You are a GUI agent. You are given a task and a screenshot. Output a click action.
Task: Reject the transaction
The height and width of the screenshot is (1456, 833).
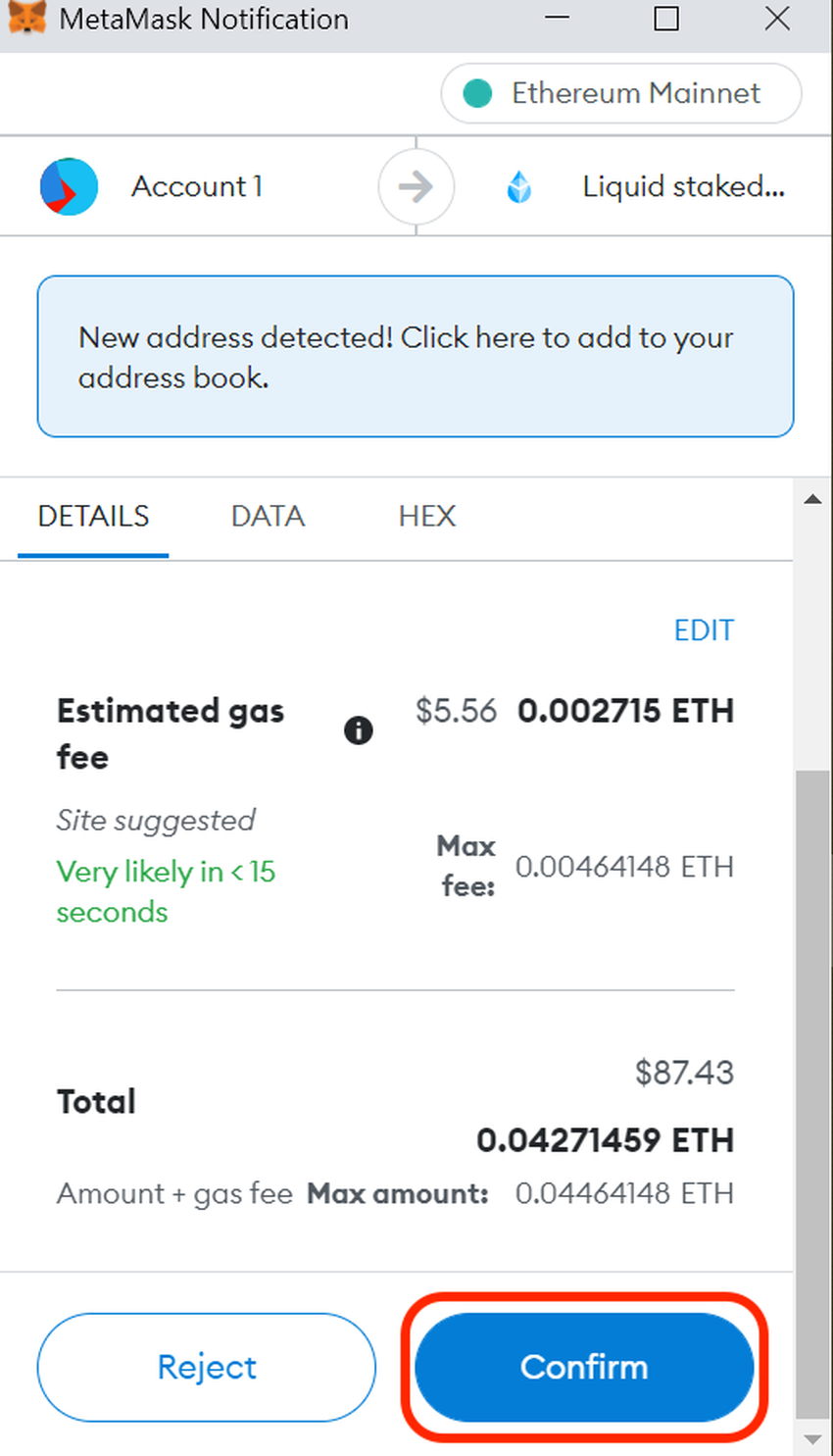click(207, 1367)
